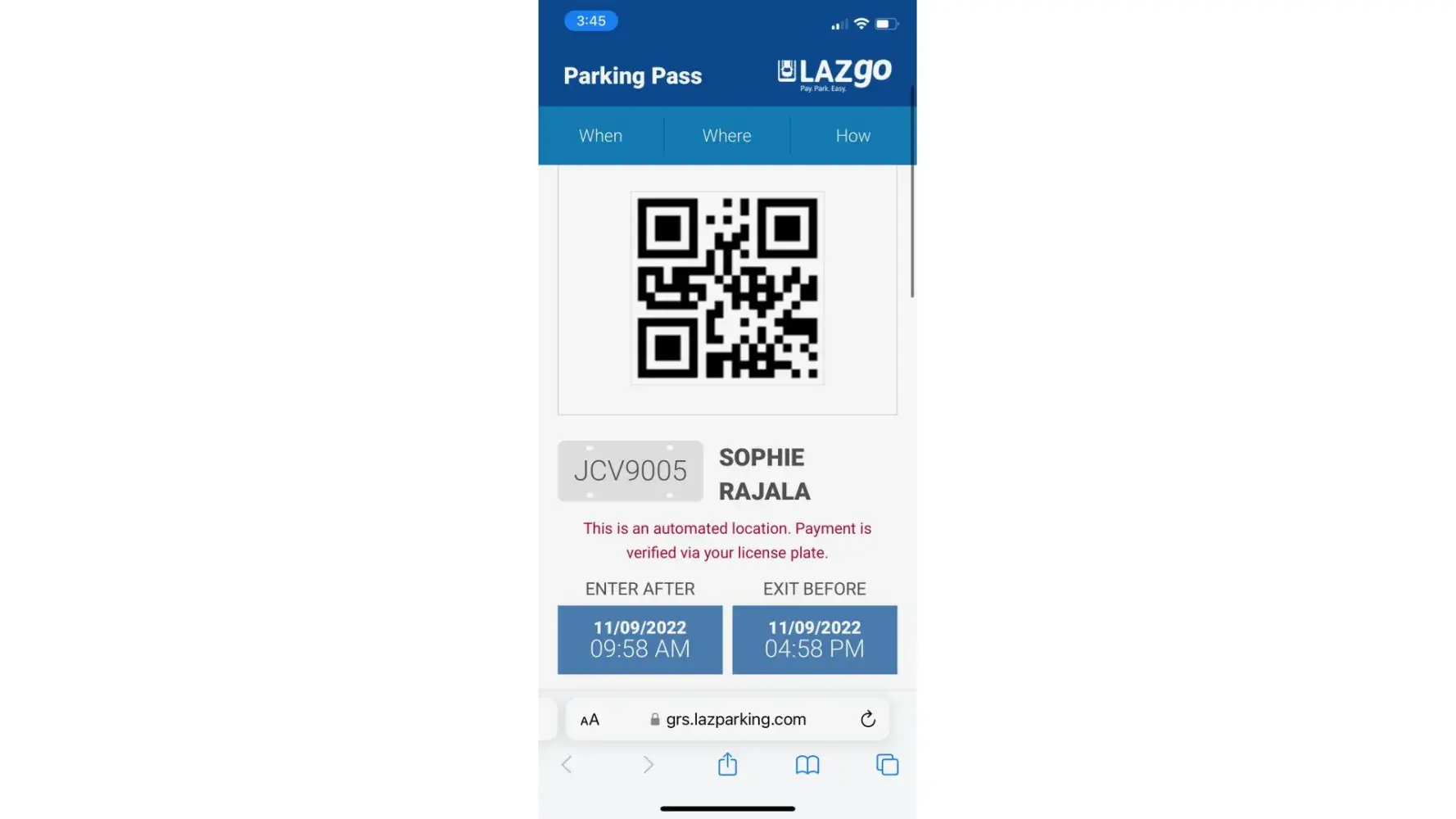Share this parking pass page

[727, 765]
